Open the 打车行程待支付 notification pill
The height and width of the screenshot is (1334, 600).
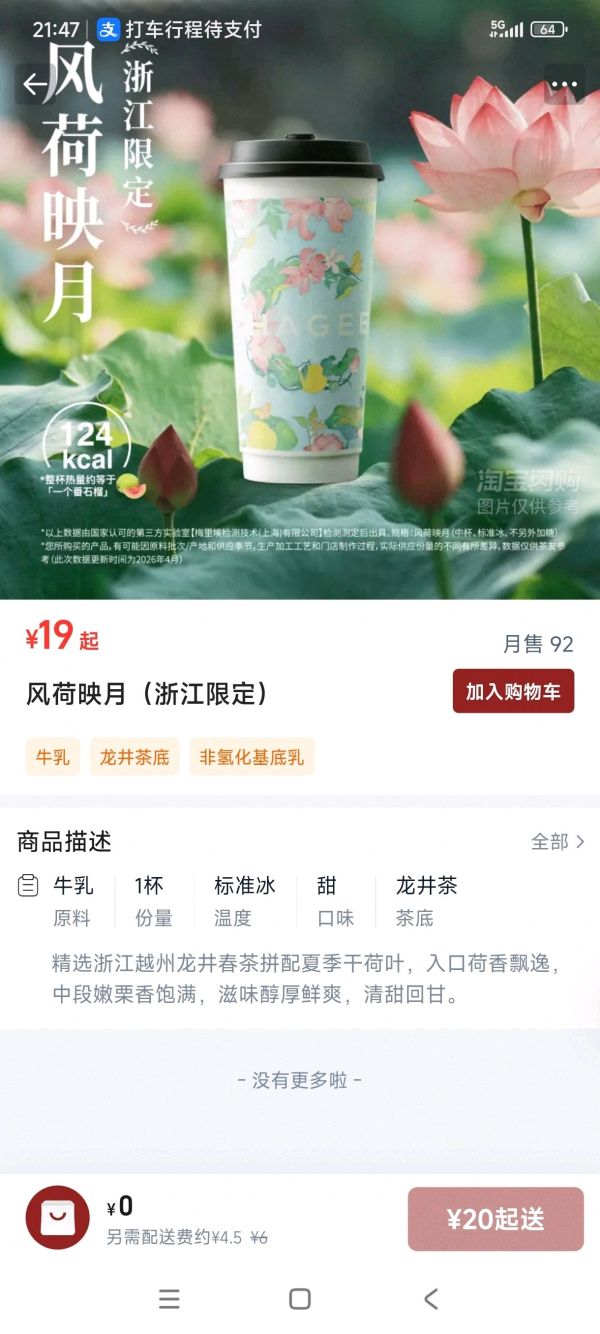tap(179, 29)
